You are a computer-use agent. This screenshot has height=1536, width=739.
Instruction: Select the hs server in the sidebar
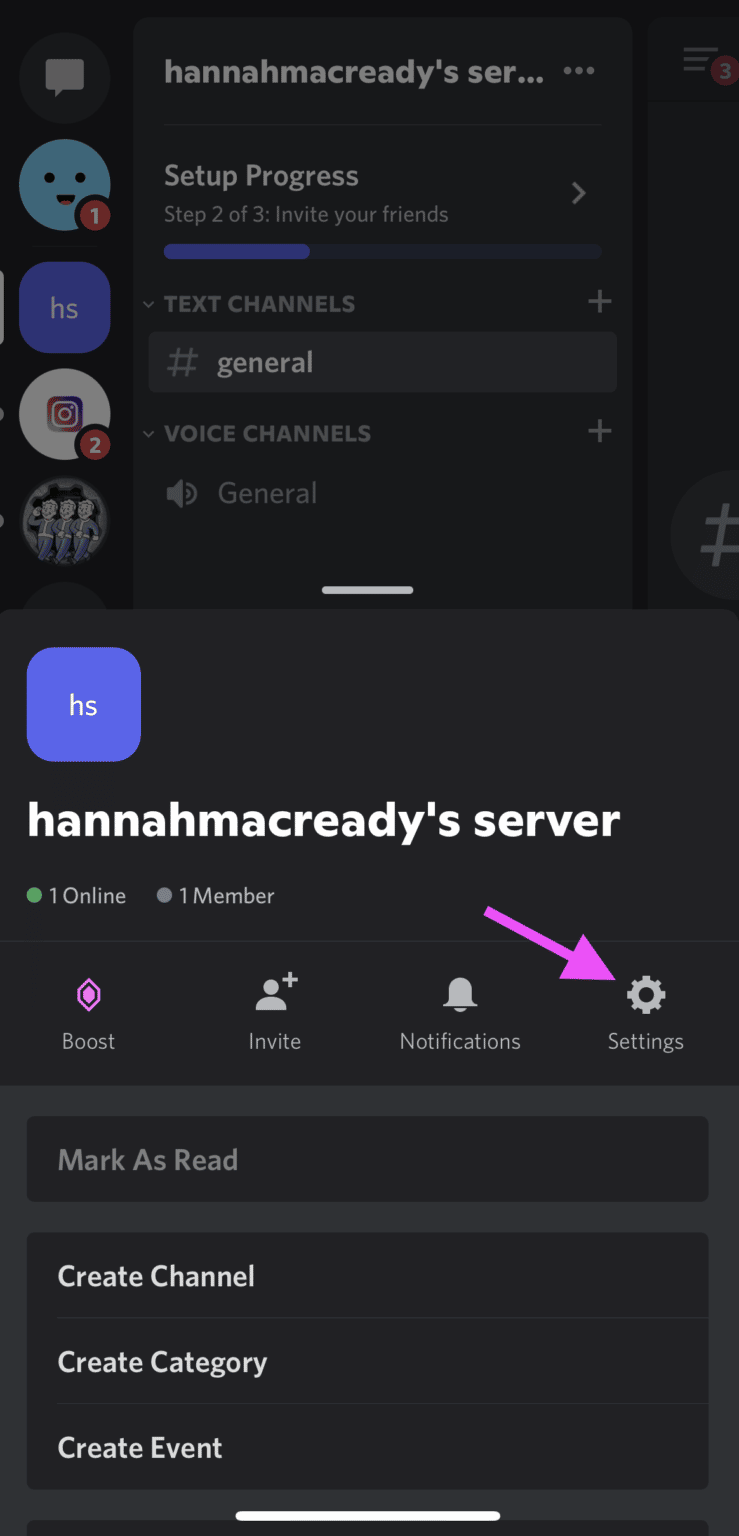pyautogui.click(x=64, y=307)
